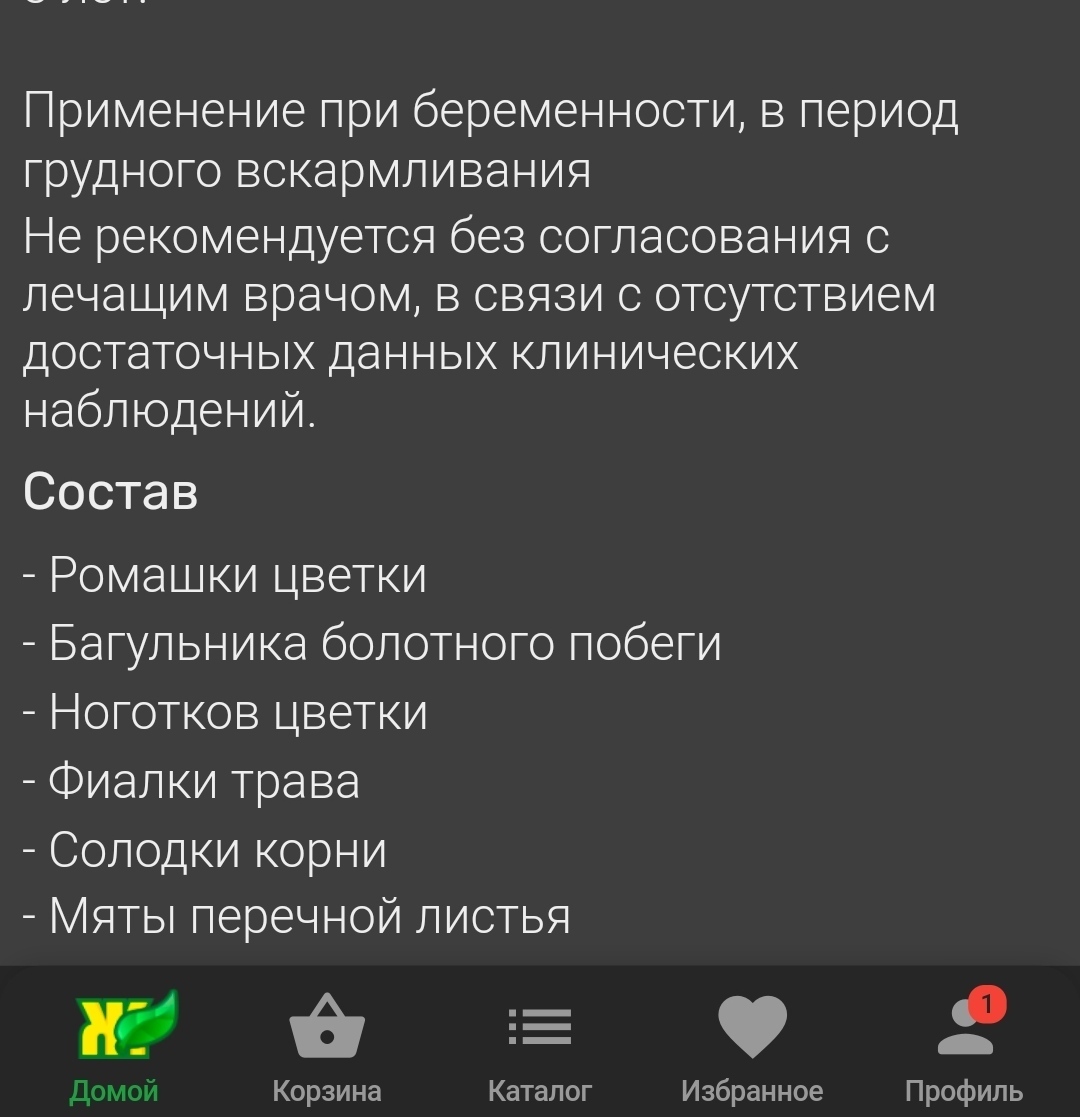Open the Корзина tab
Viewport: 1080px width, 1117px height.
326,1044
